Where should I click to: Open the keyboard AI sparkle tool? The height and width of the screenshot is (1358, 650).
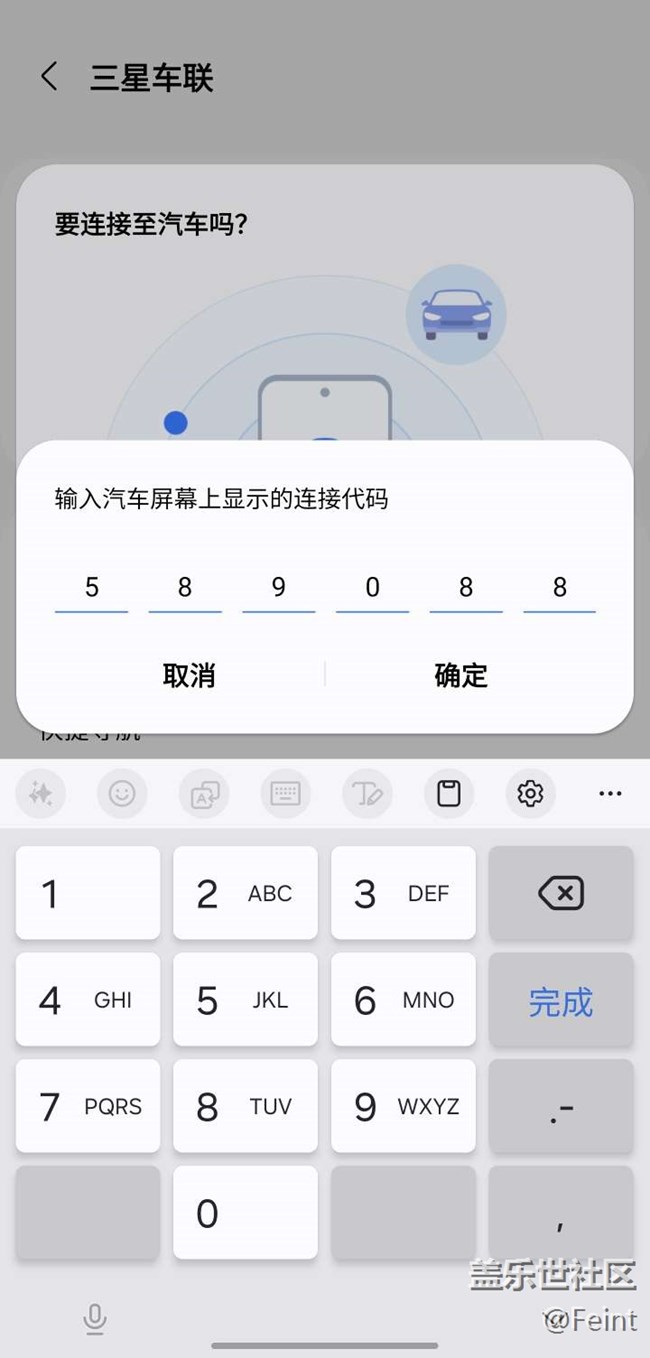[x=41, y=794]
